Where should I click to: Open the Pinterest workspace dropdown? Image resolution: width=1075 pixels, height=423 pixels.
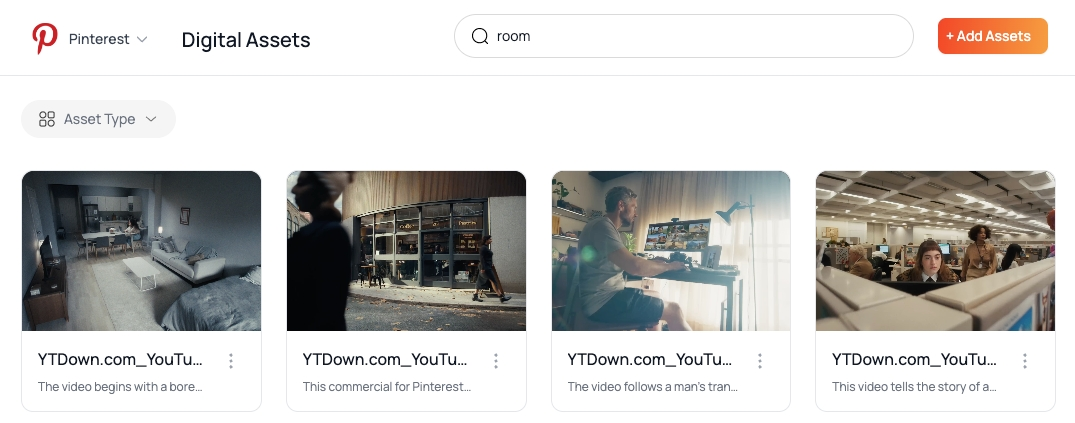point(108,39)
